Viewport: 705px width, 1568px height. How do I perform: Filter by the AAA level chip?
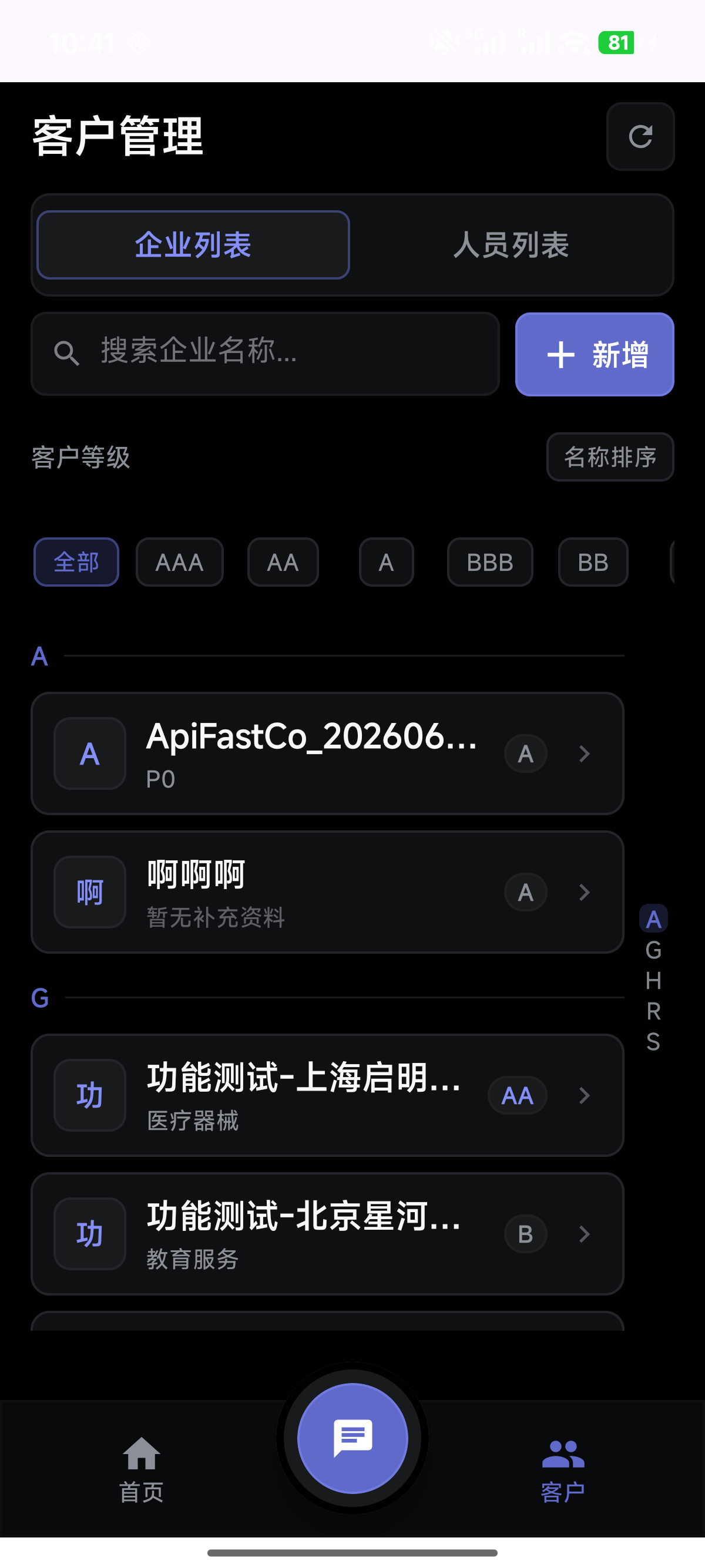coord(180,562)
